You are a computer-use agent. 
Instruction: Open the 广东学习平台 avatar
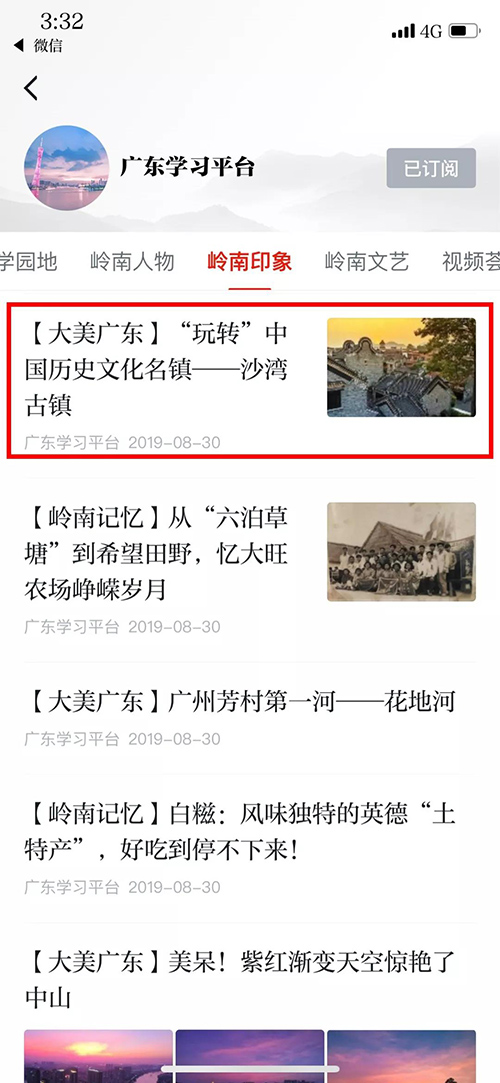(66, 167)
